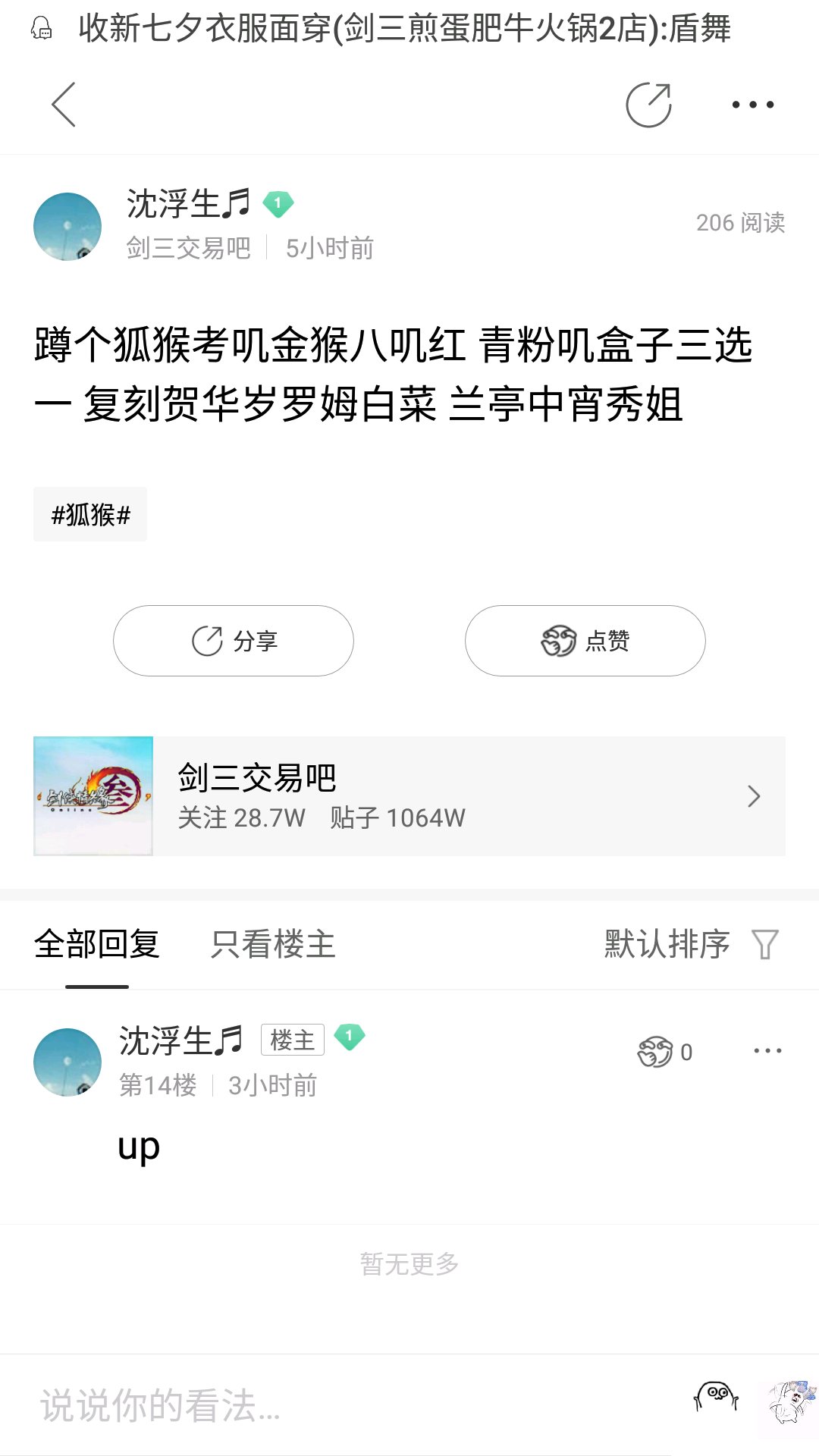Go back using the top-left arrow
819x1456 pixels.
64,105
